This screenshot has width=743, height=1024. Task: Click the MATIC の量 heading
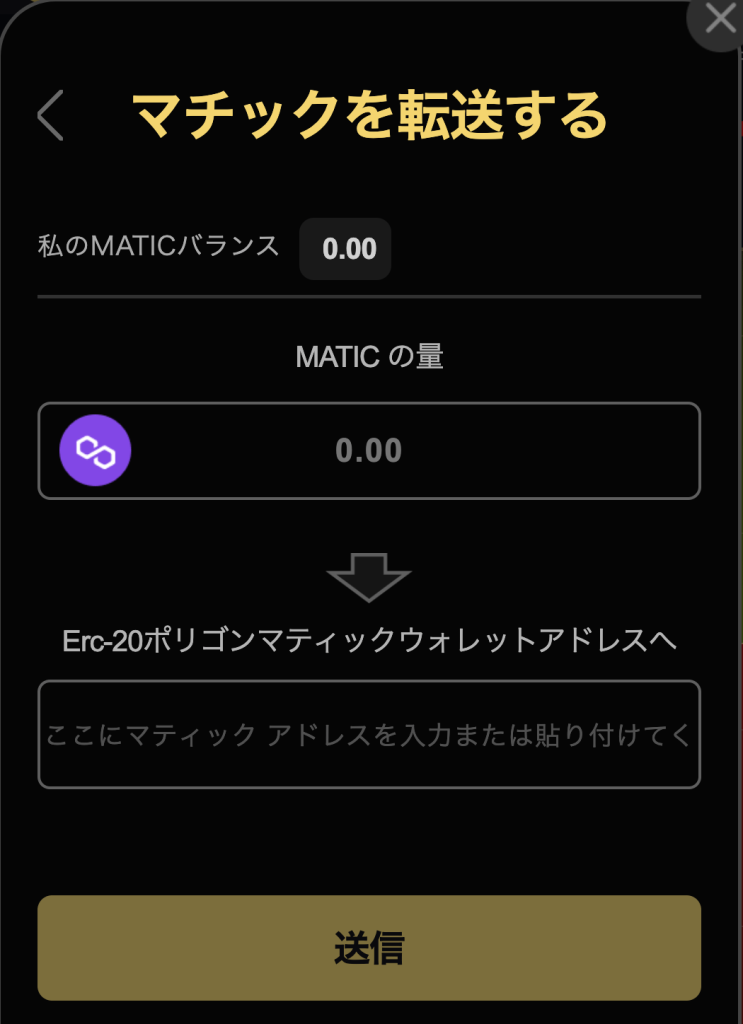coord(369,357)
